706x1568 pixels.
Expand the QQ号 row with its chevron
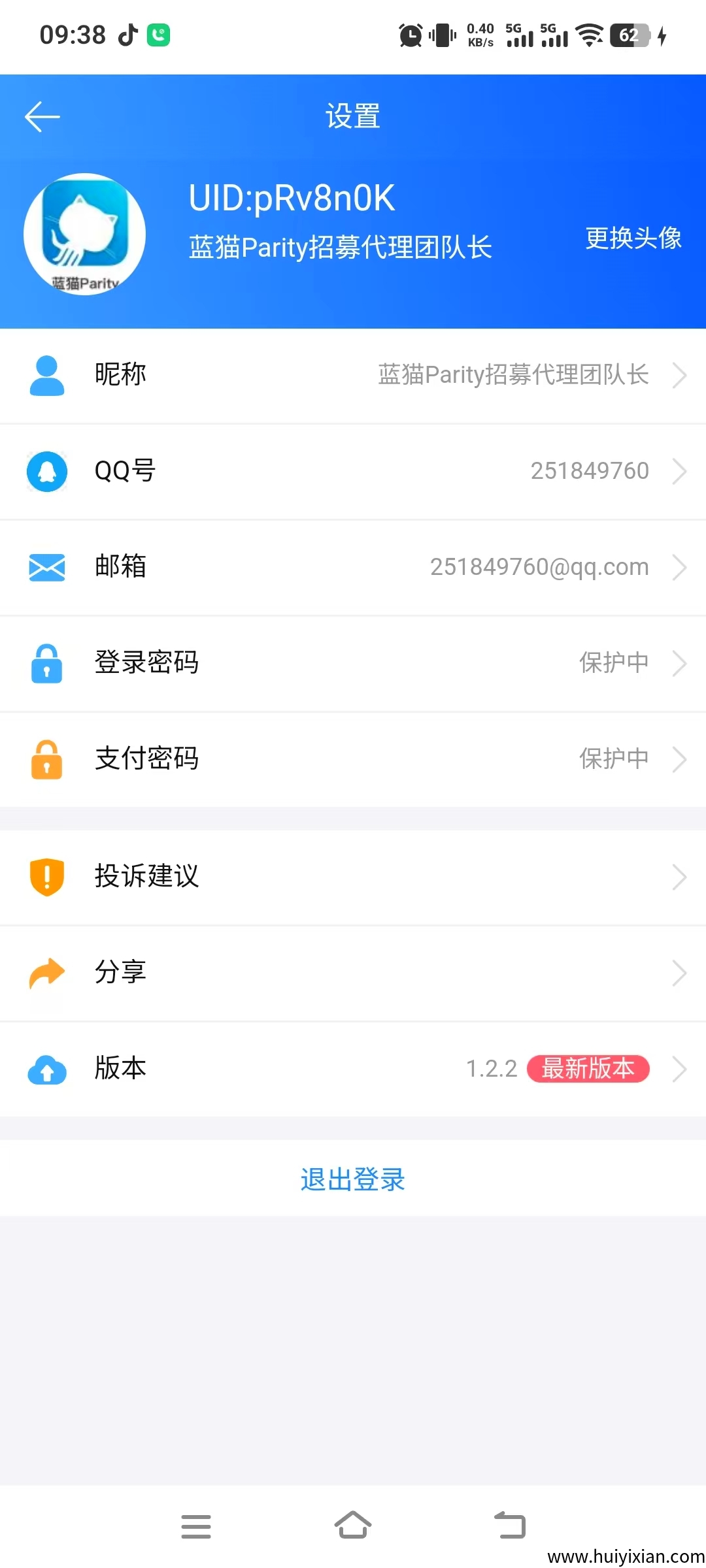tap(680, 471)
